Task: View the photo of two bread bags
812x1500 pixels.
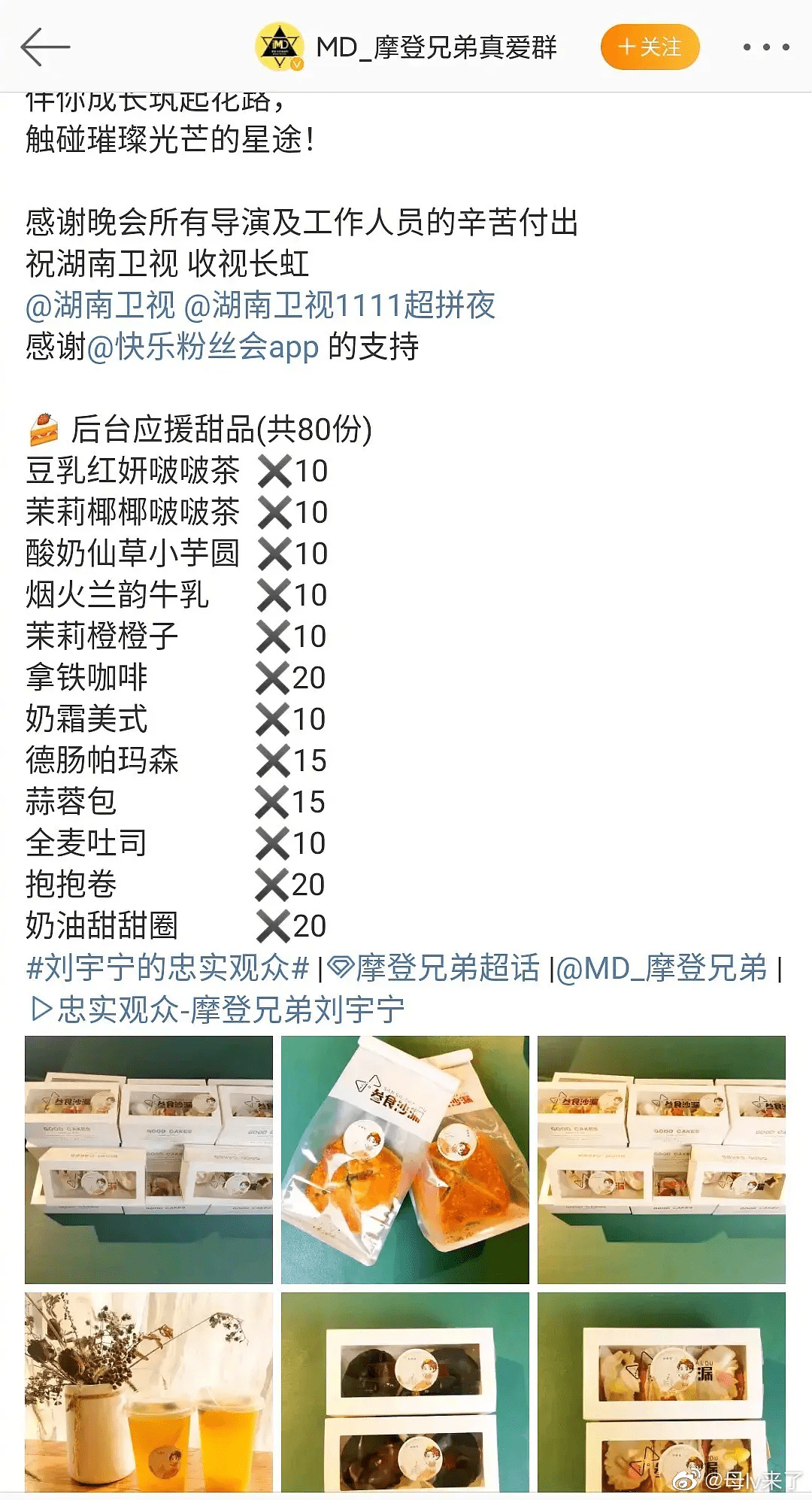Action: point(405,1159)
